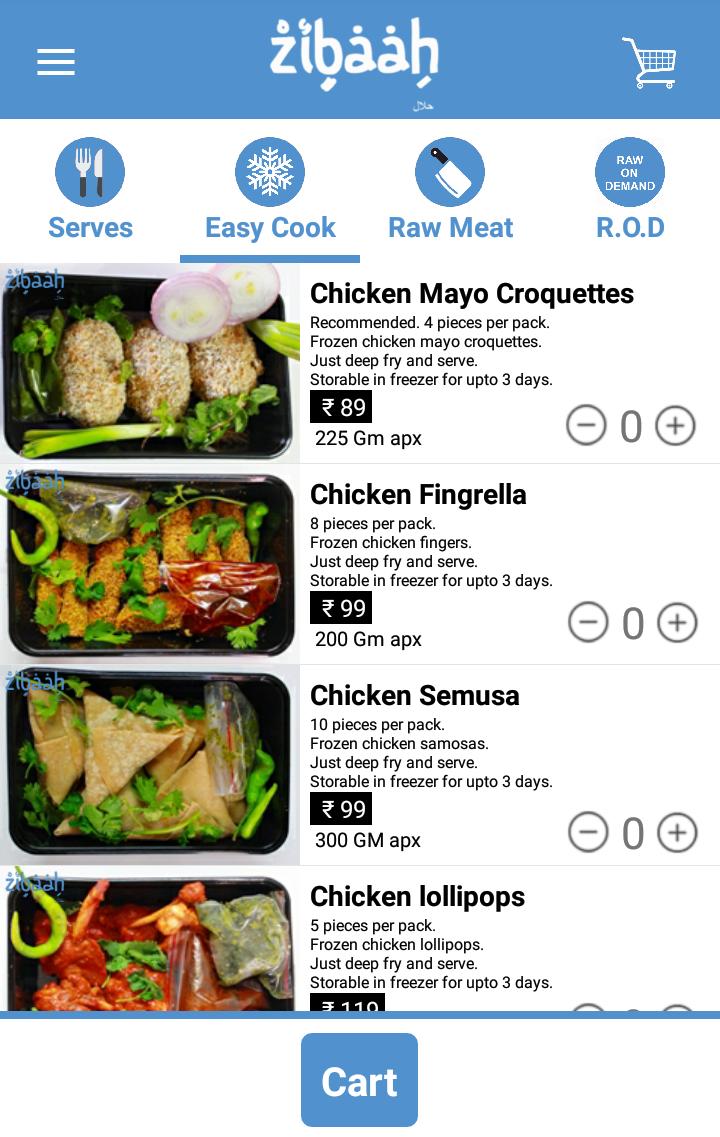Open the R.O.D tab

point(630,192)
